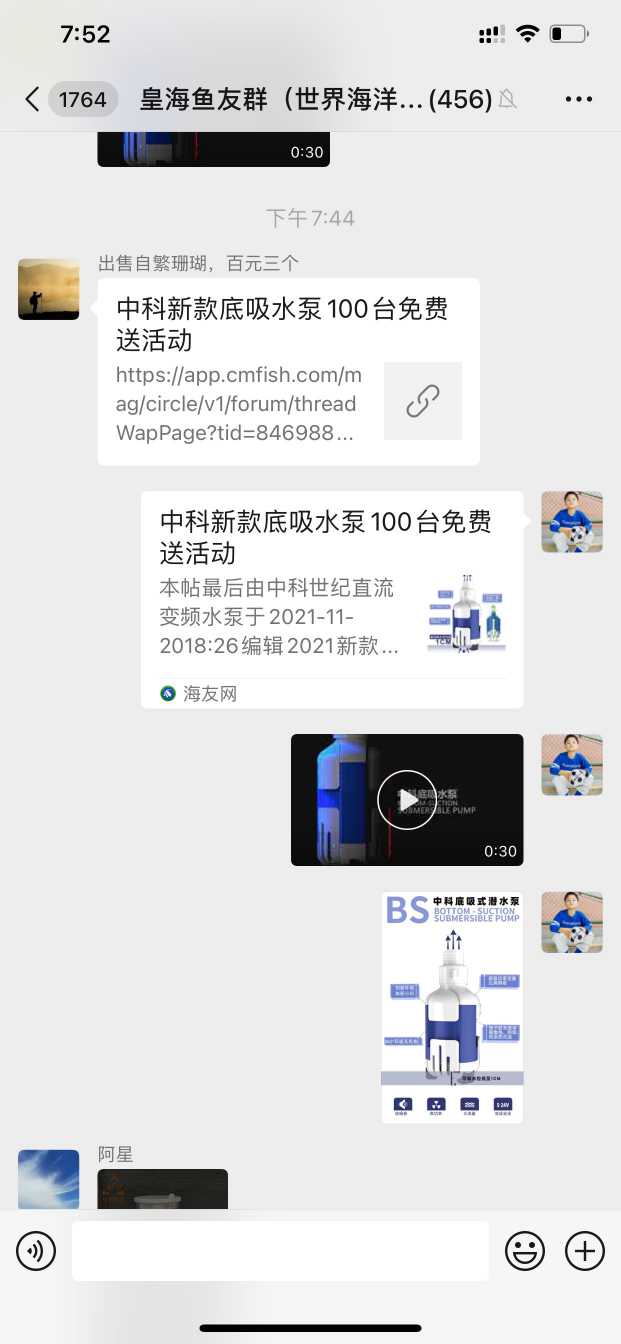
Task: Open the plus attachment menu
Action: 585,1251
